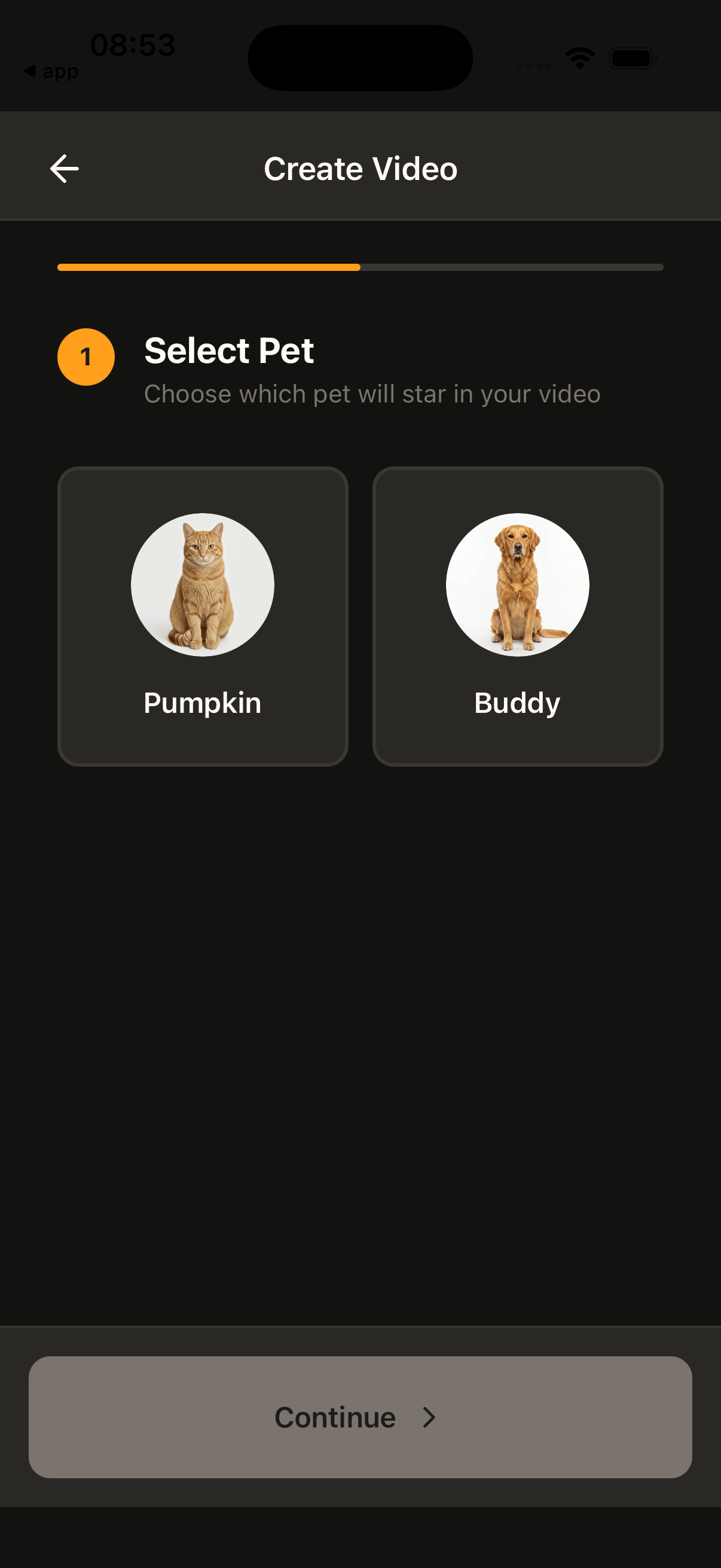Tap the Select Pet heading
The height and width of the screenshot is (1568, 721).
tap(228, 350)
